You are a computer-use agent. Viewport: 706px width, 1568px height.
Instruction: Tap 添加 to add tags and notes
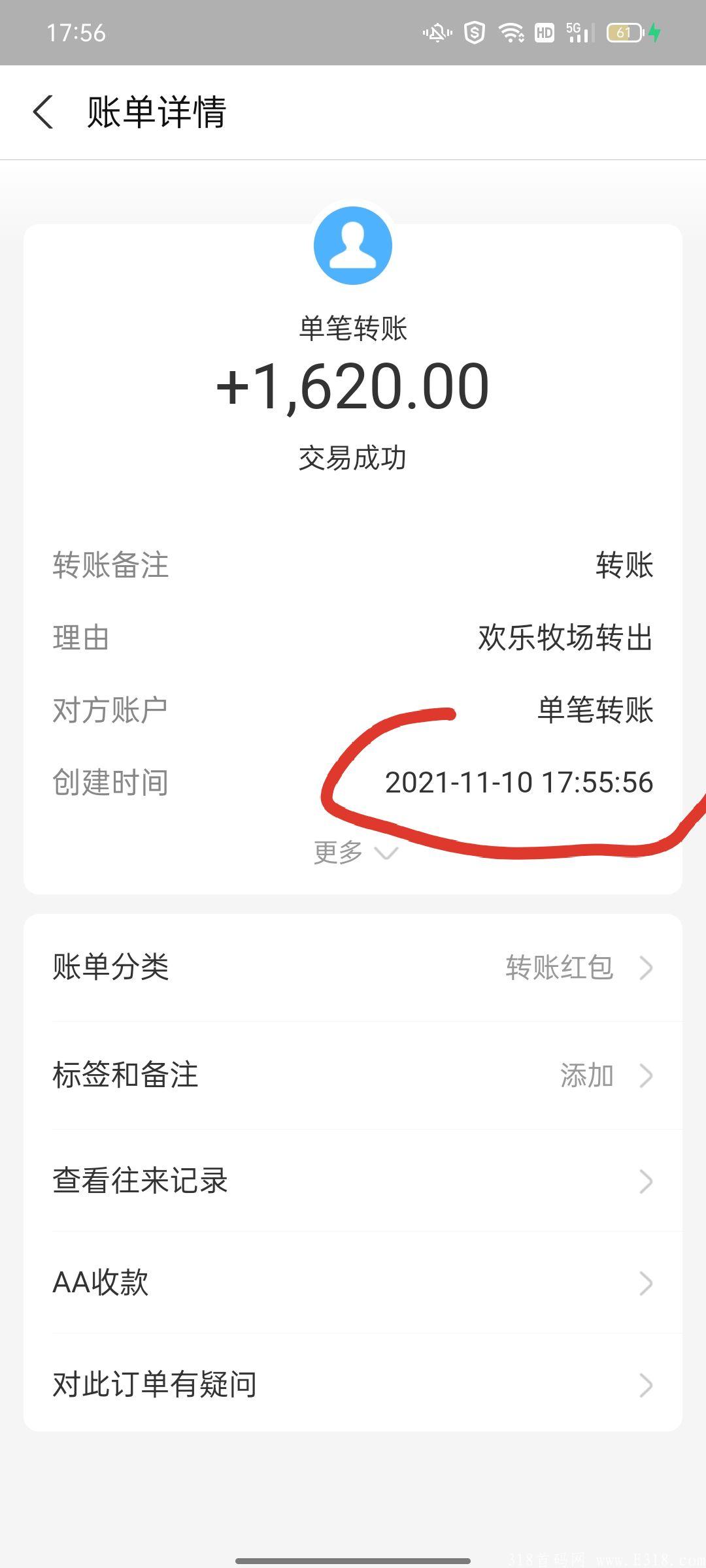586,1075
